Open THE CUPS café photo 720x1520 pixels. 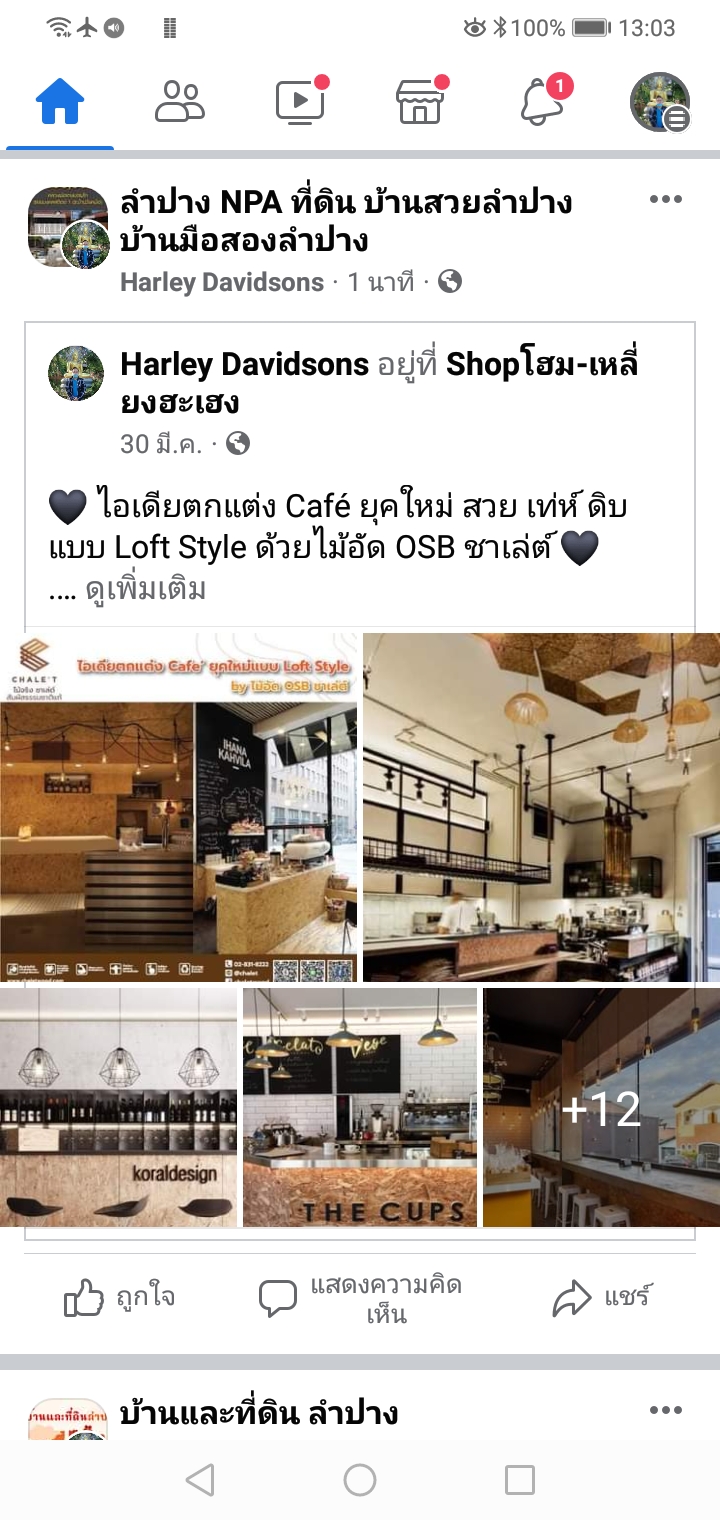(360, 1107)
